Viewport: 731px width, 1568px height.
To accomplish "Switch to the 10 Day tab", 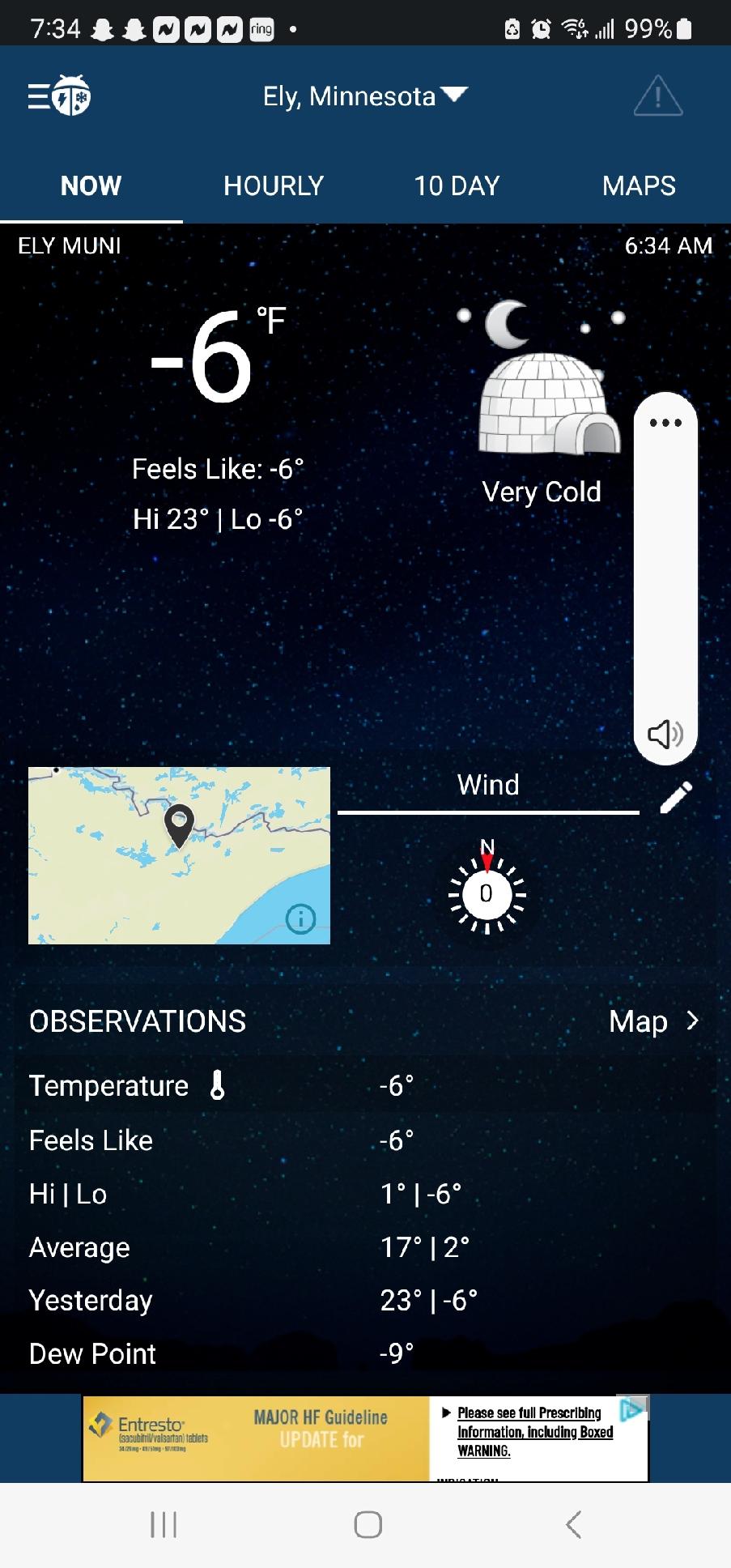I will [457, 185].
